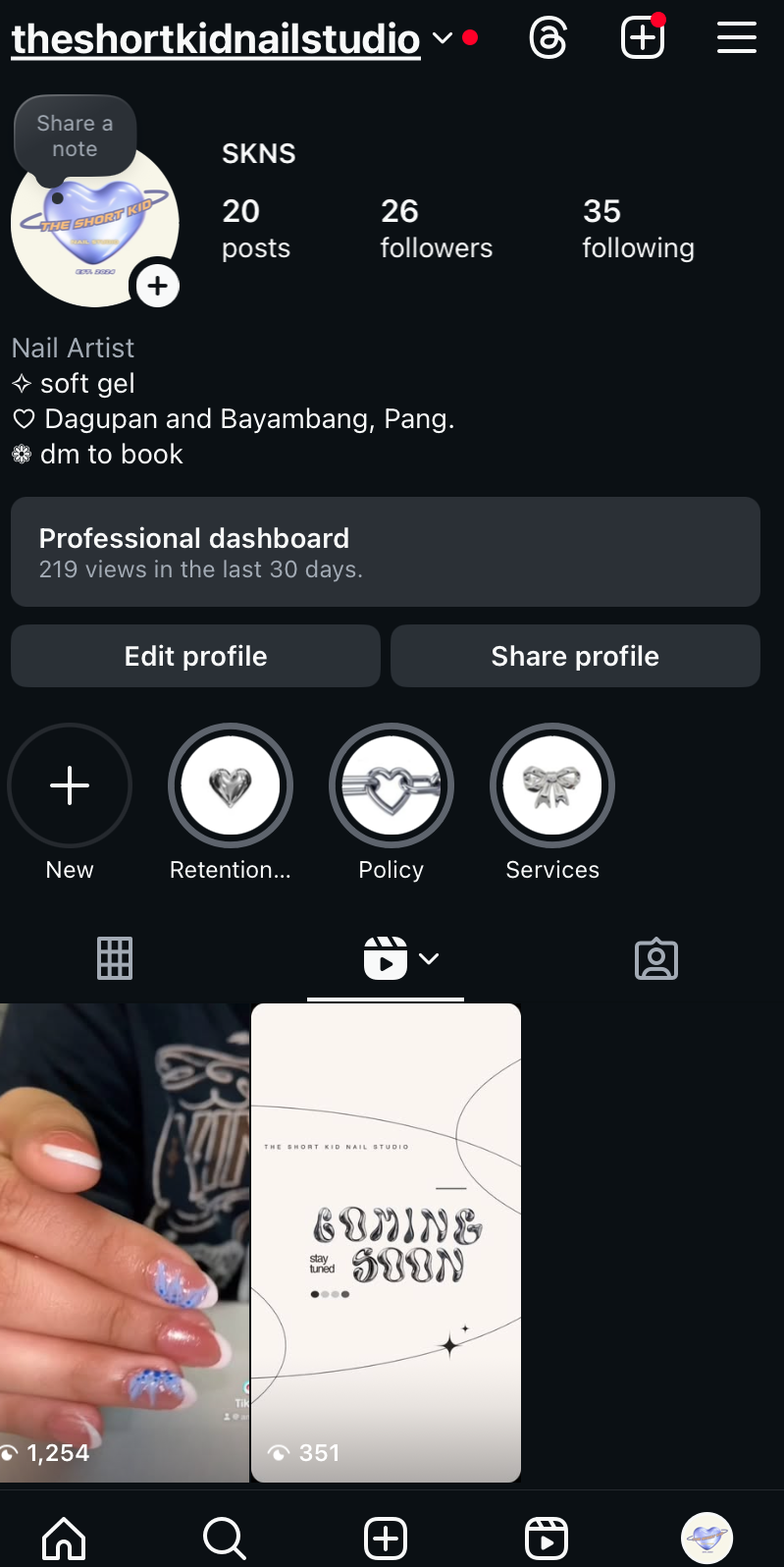Switch to the posts grid tab

(115, 958)
